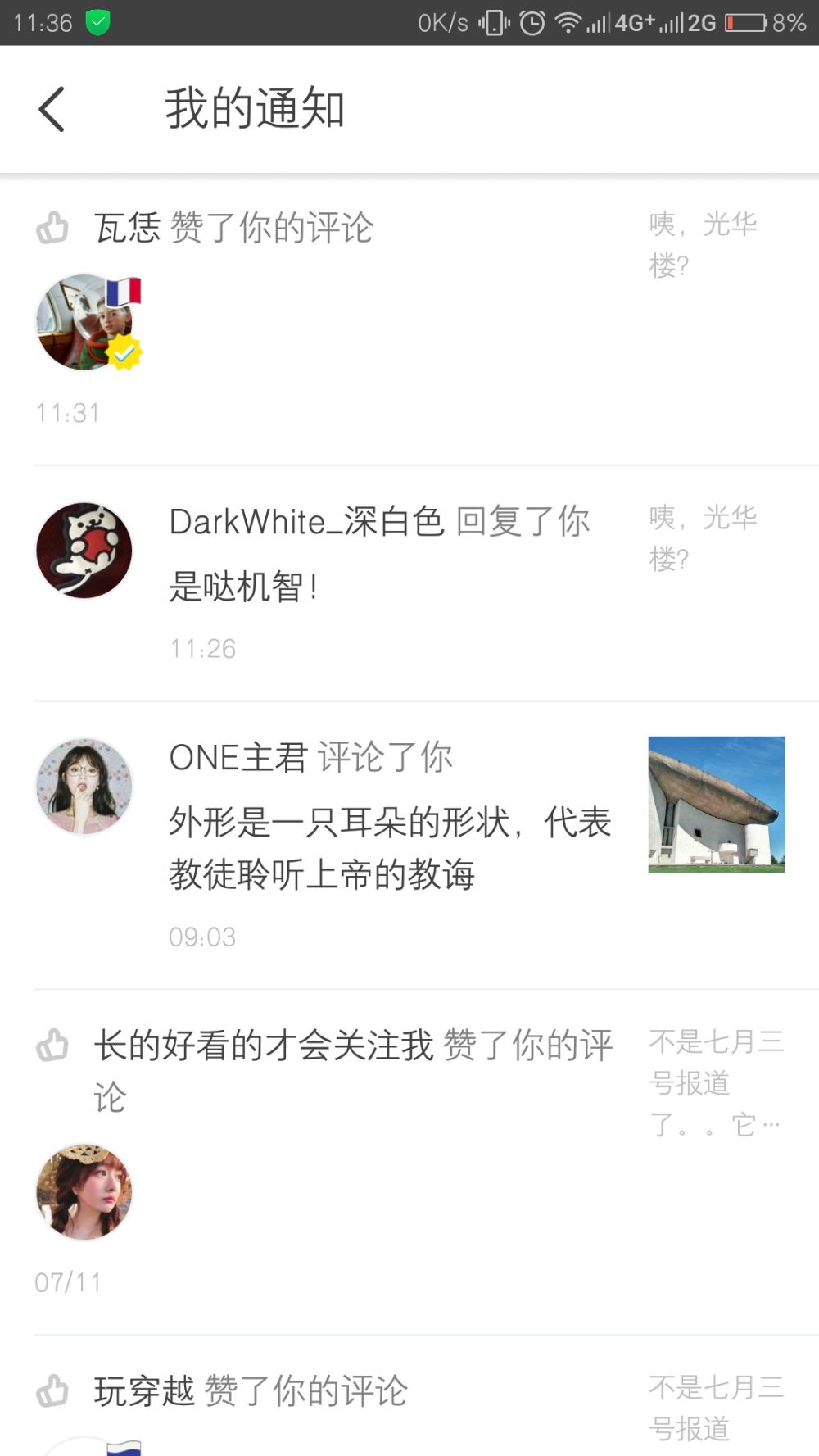This screenshot has height=1456, width=819.
Task: Go back from 我的通知
Action: coord(52,109)
